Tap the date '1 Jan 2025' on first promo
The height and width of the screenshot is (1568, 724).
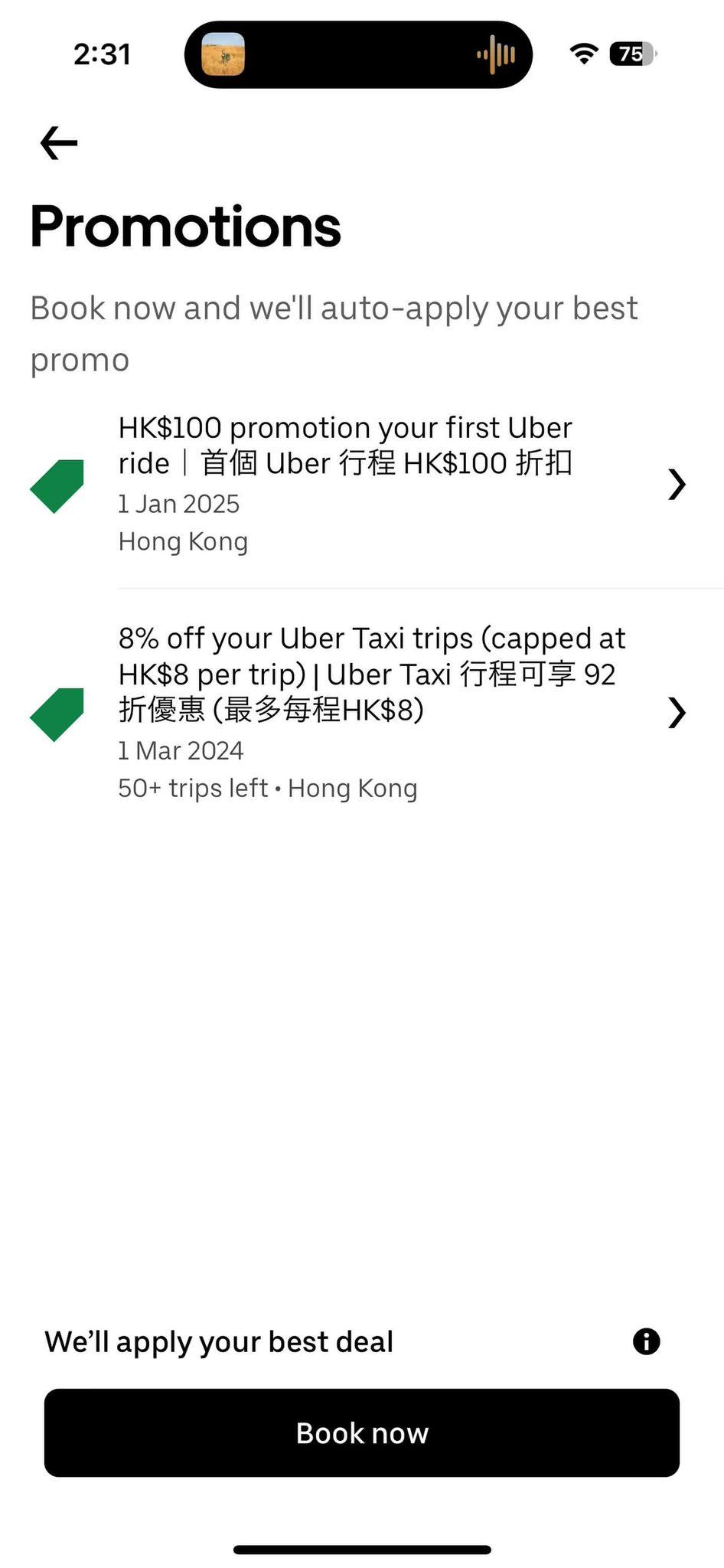178,504
